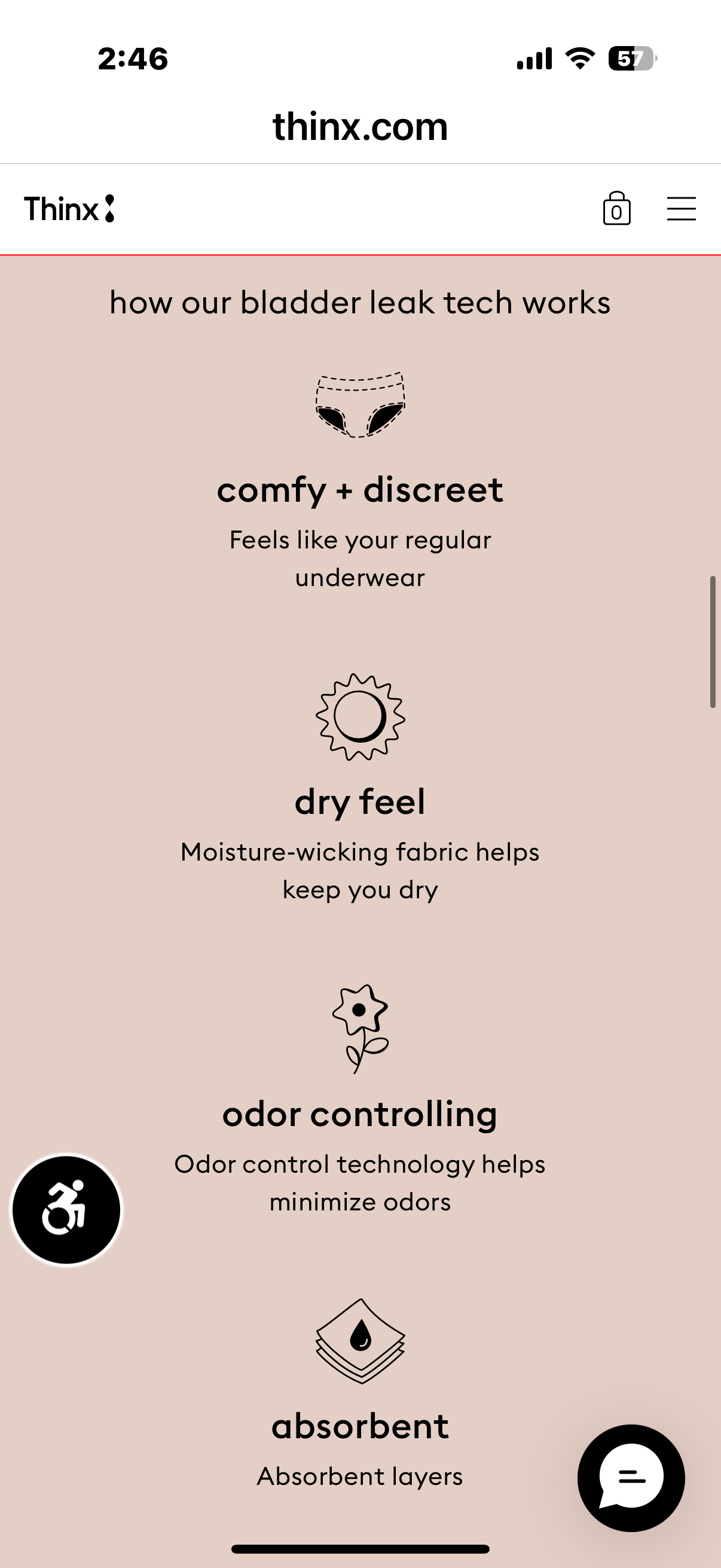
Task: Go to the Thinx homepage logo
Action: tap(69, 209)
